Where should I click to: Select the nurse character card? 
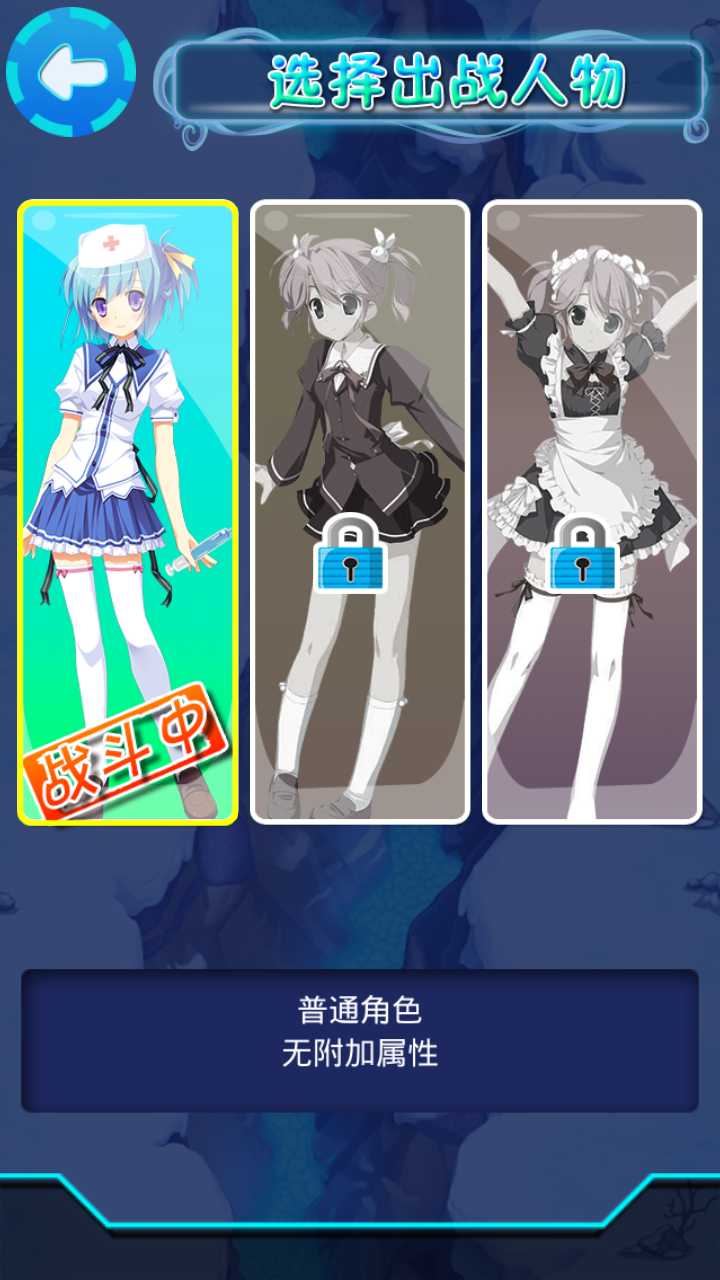[128, 512]
